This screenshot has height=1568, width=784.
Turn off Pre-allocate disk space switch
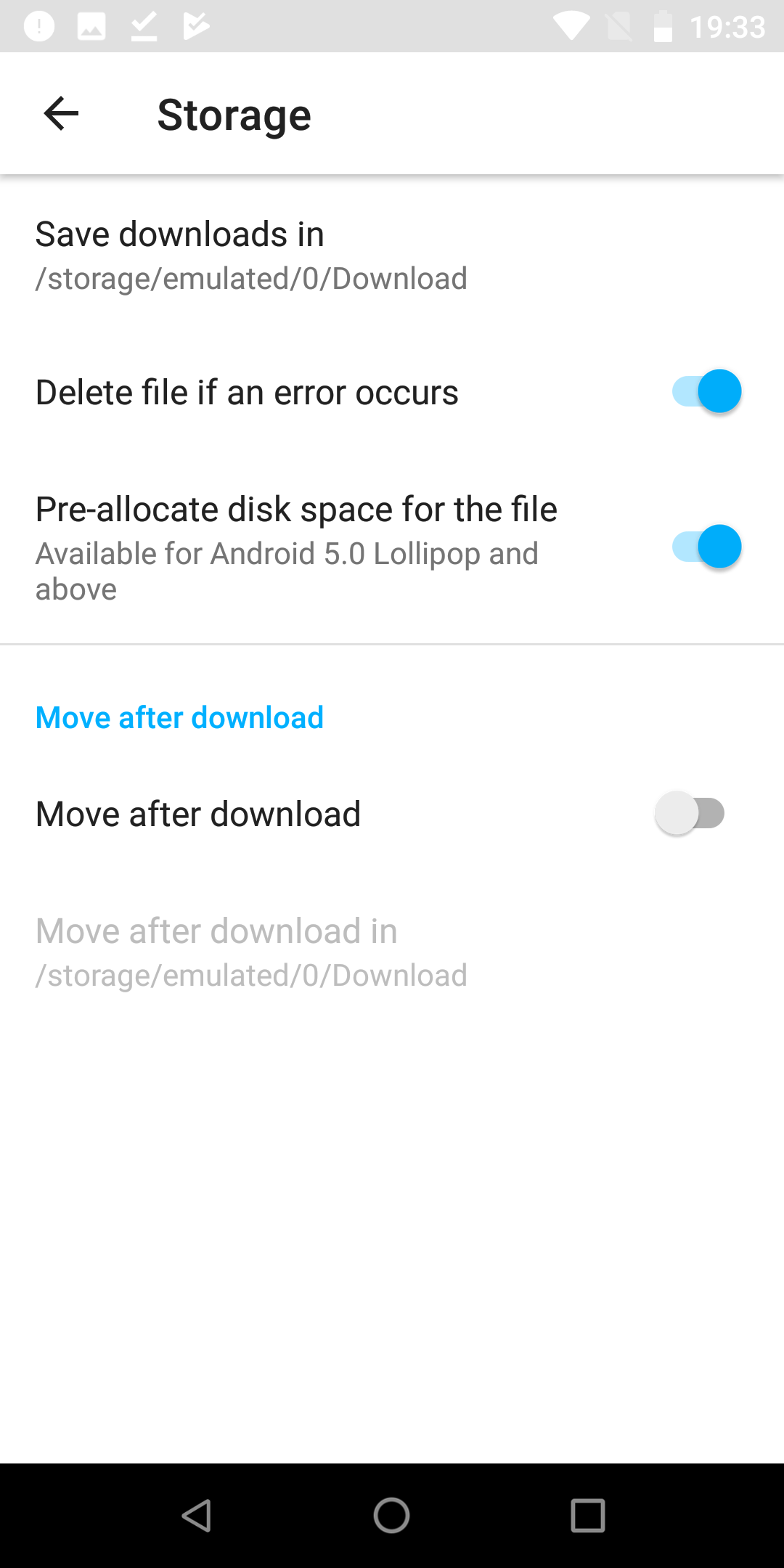[706, 547]
